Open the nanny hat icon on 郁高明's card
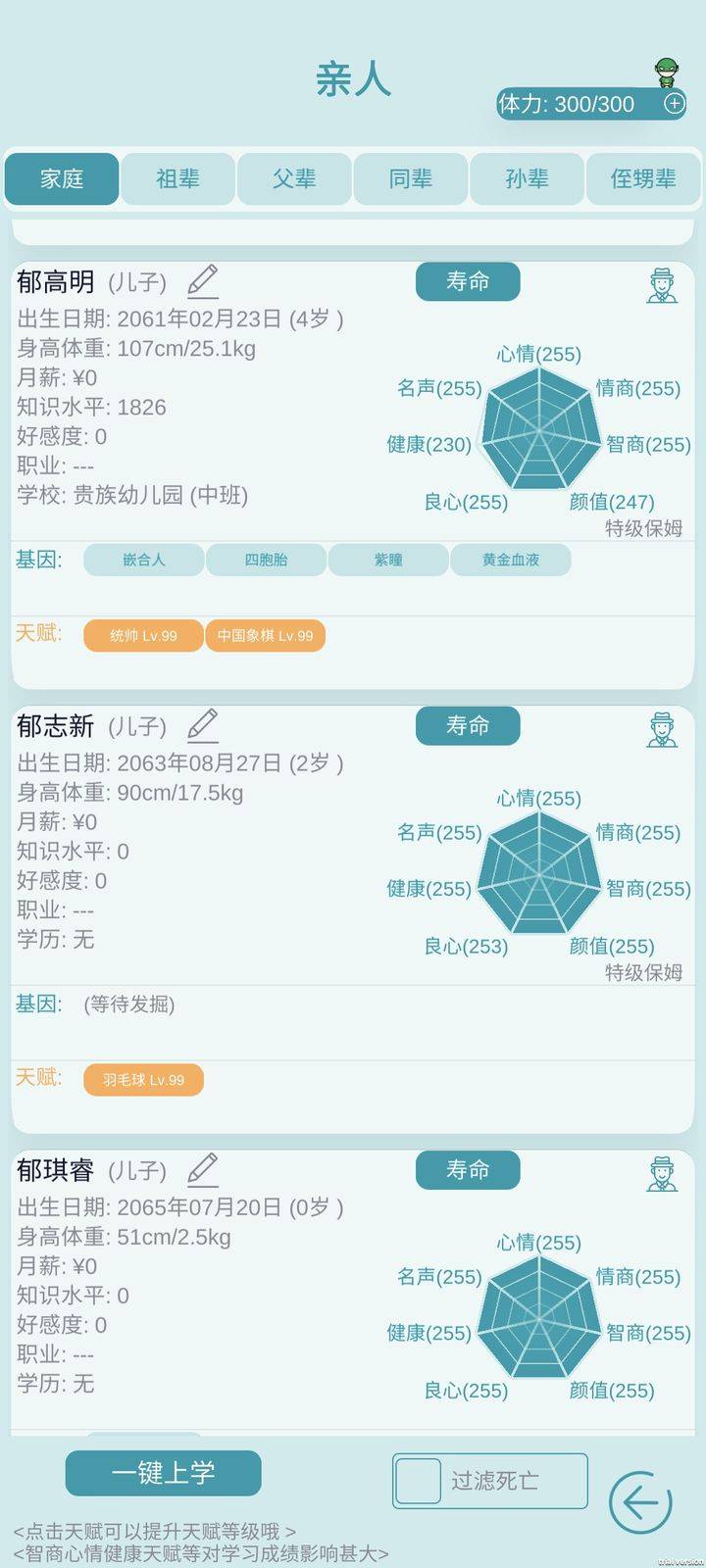 tap(661, 282)
